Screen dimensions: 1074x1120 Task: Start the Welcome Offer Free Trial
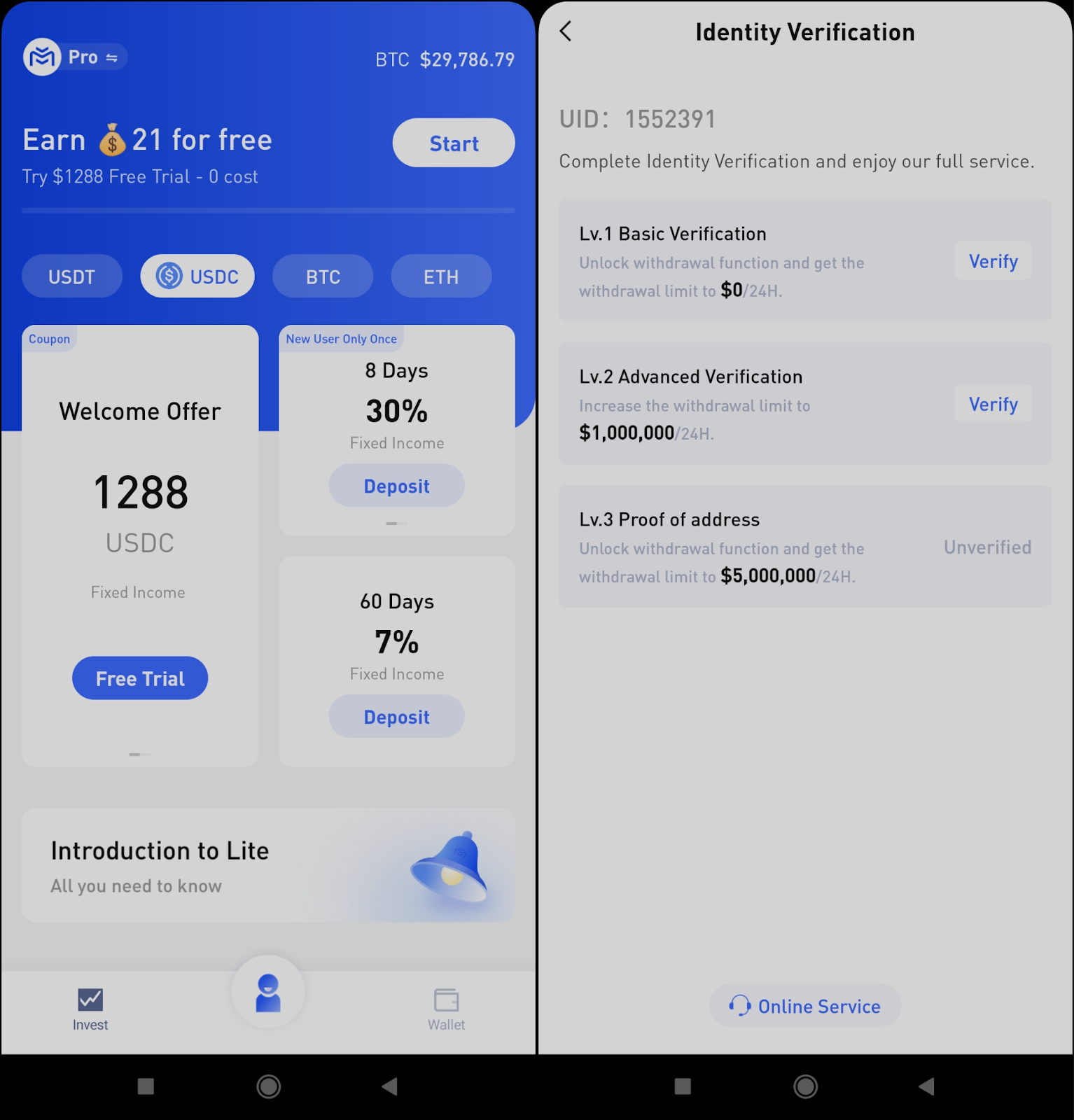tap(140, 678)
